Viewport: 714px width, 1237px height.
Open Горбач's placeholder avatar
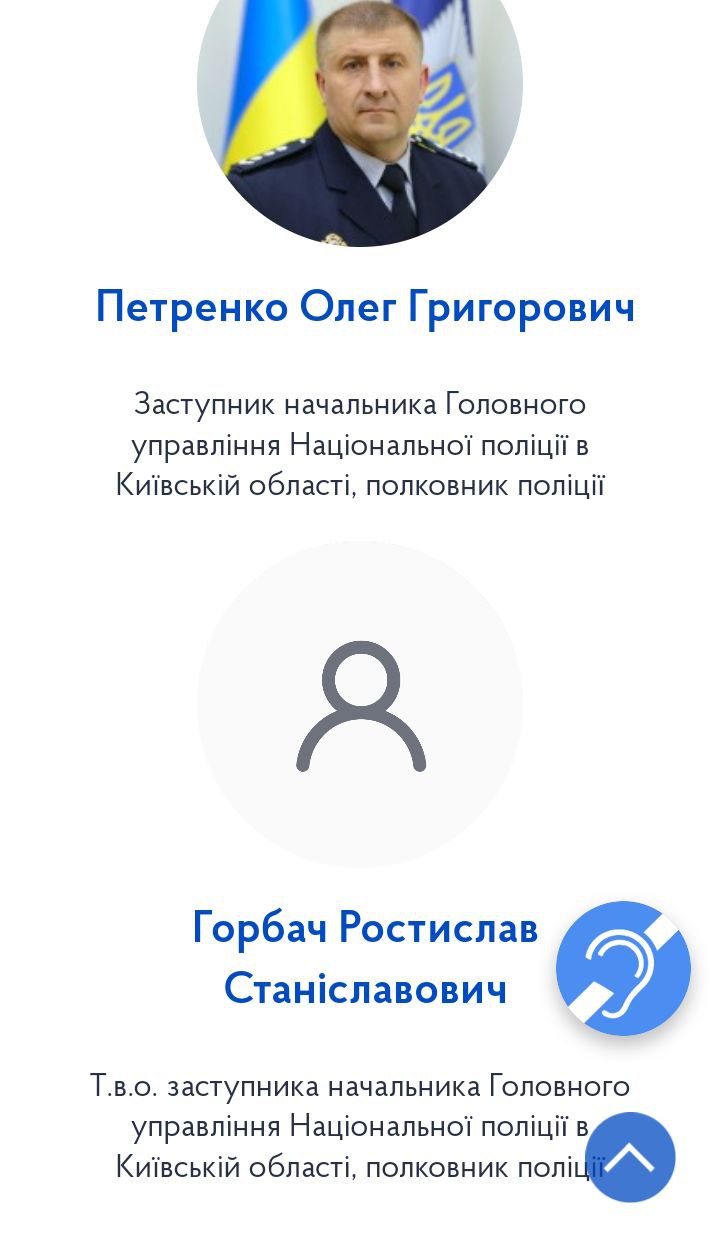point(360,704)
